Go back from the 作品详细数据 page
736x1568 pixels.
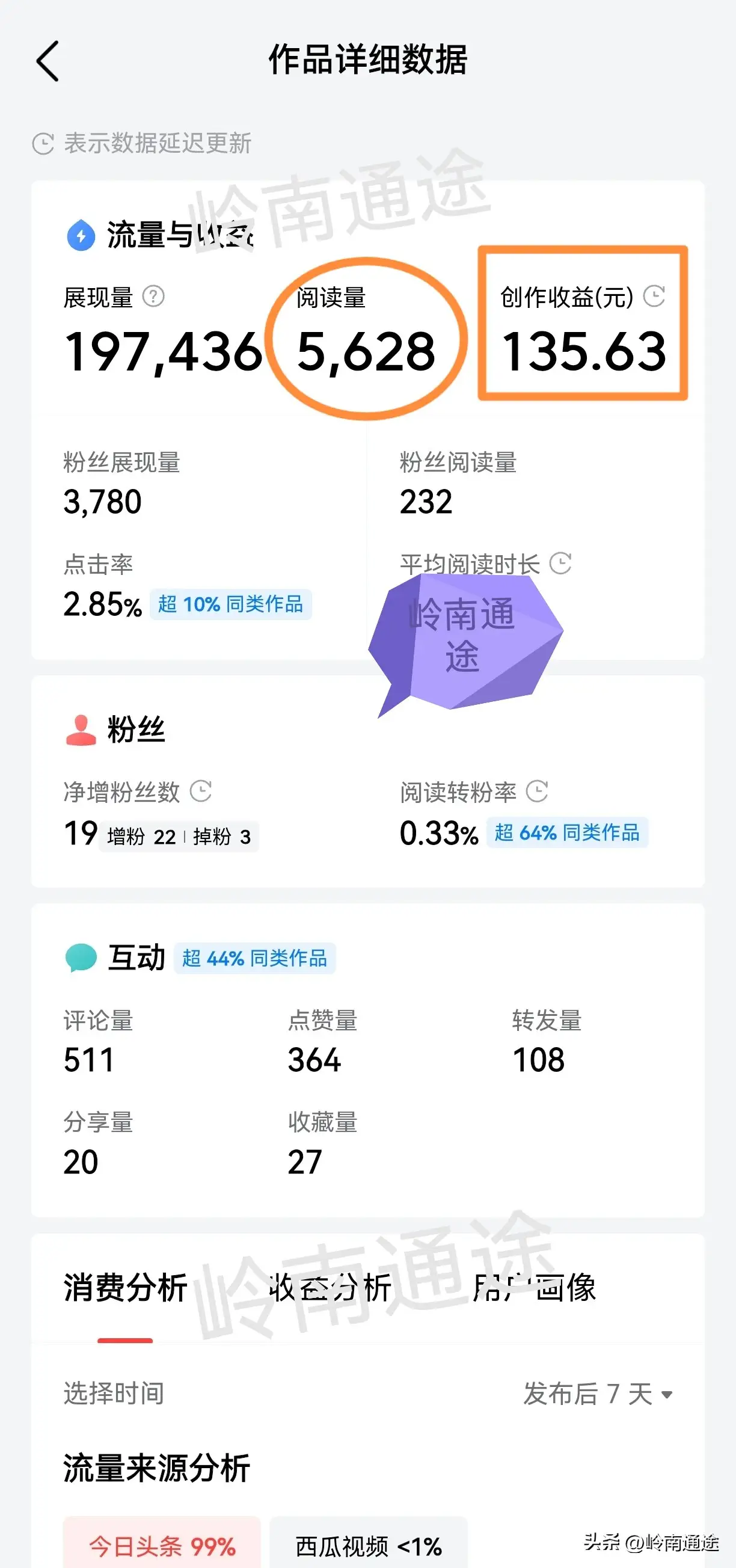tap(48, 61)
